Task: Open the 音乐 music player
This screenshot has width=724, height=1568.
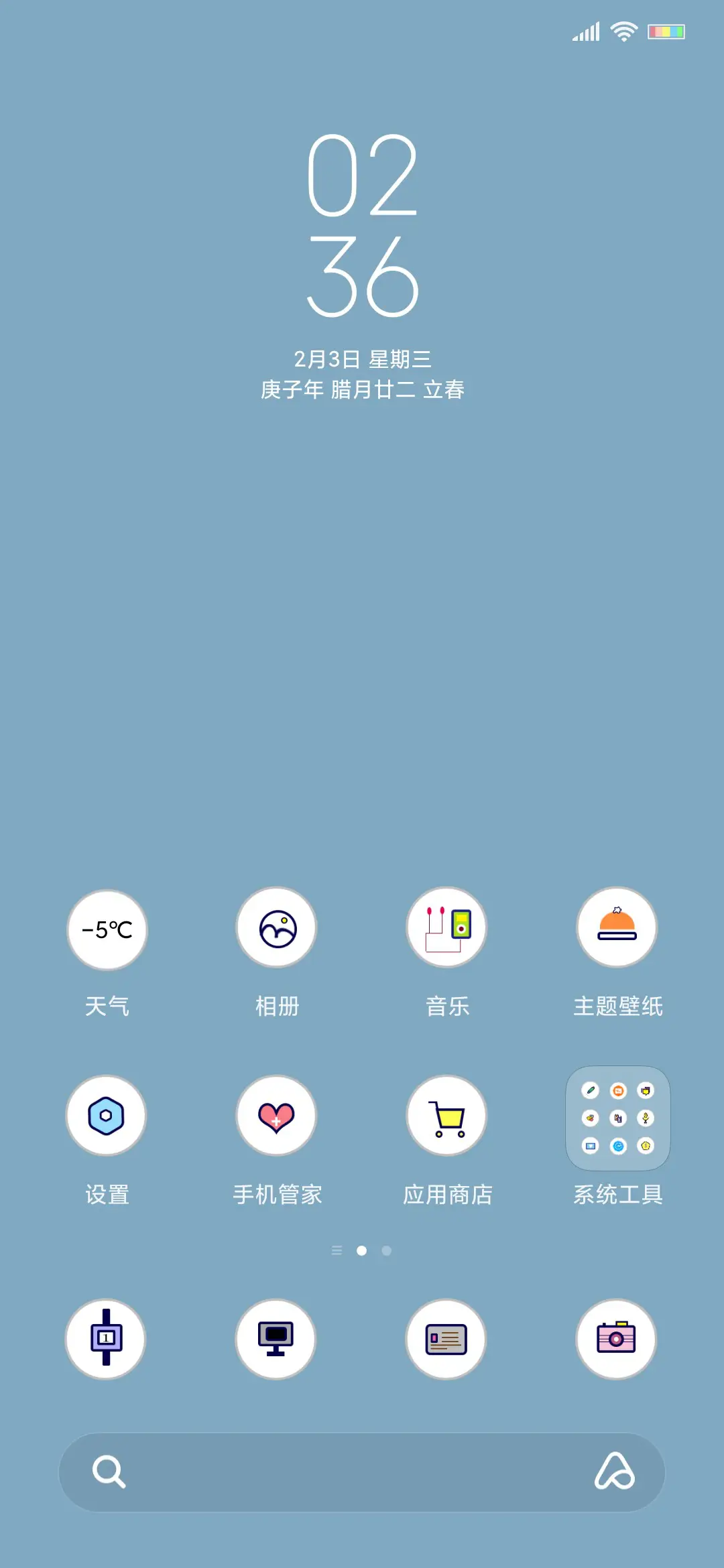Action: click(446, 928)
